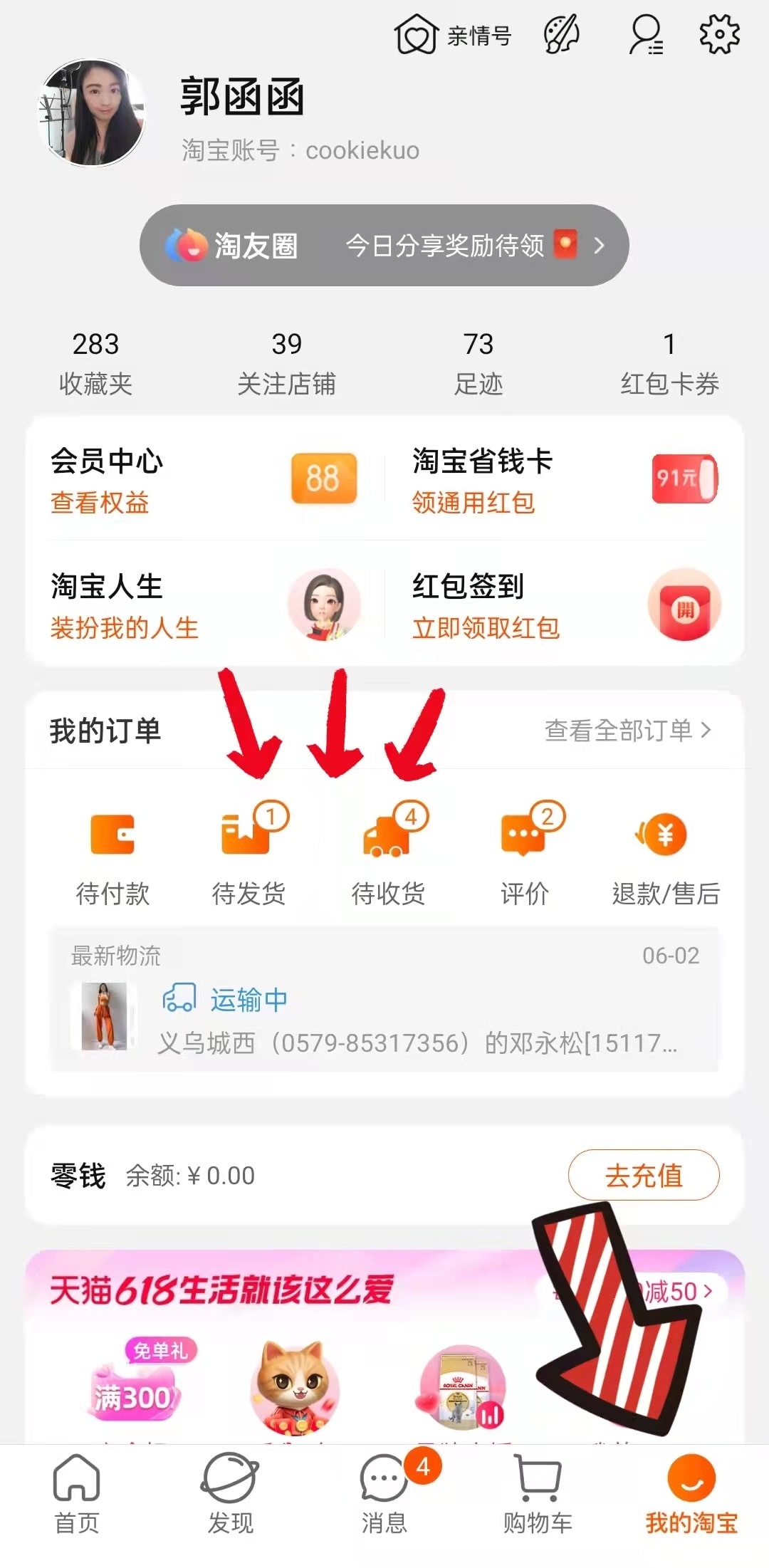769x1568 pixels.
Task: Tap 去充值 to top up balance
Action: [x=644, y=1176]
